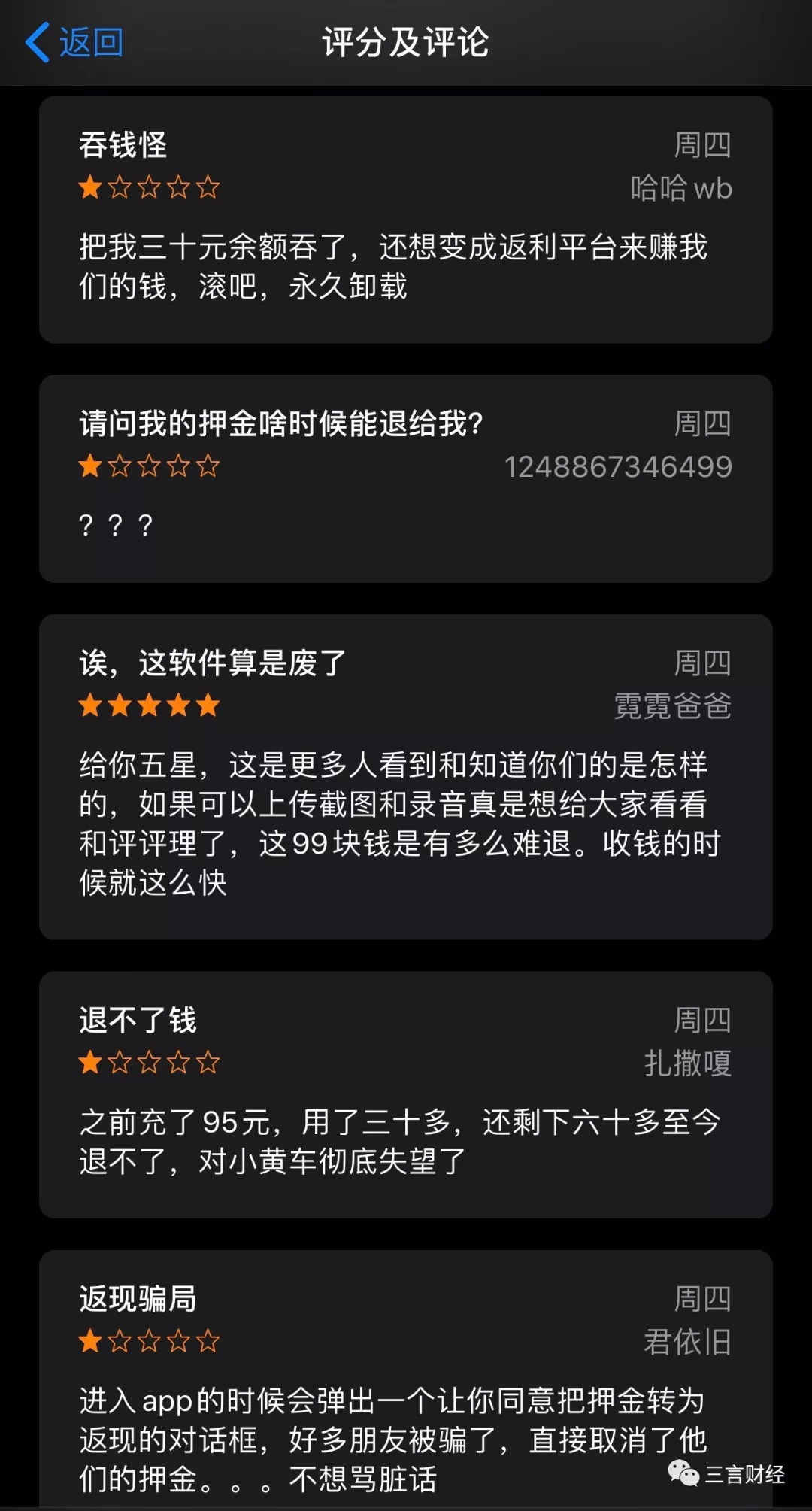Go back with the 返回 button
Image resolution: width=812 pixels, height=1511 pixels.
tap(75, 42)
